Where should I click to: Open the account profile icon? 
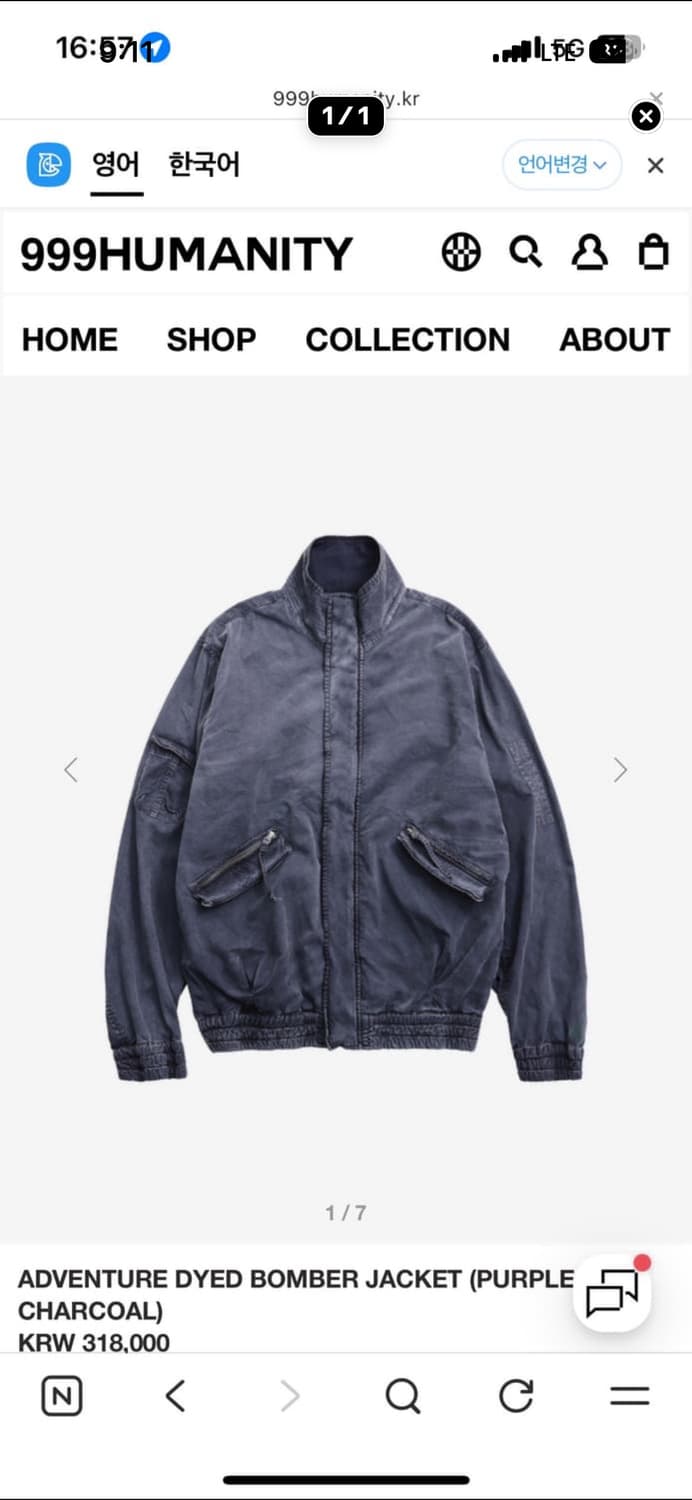(589, 253)
